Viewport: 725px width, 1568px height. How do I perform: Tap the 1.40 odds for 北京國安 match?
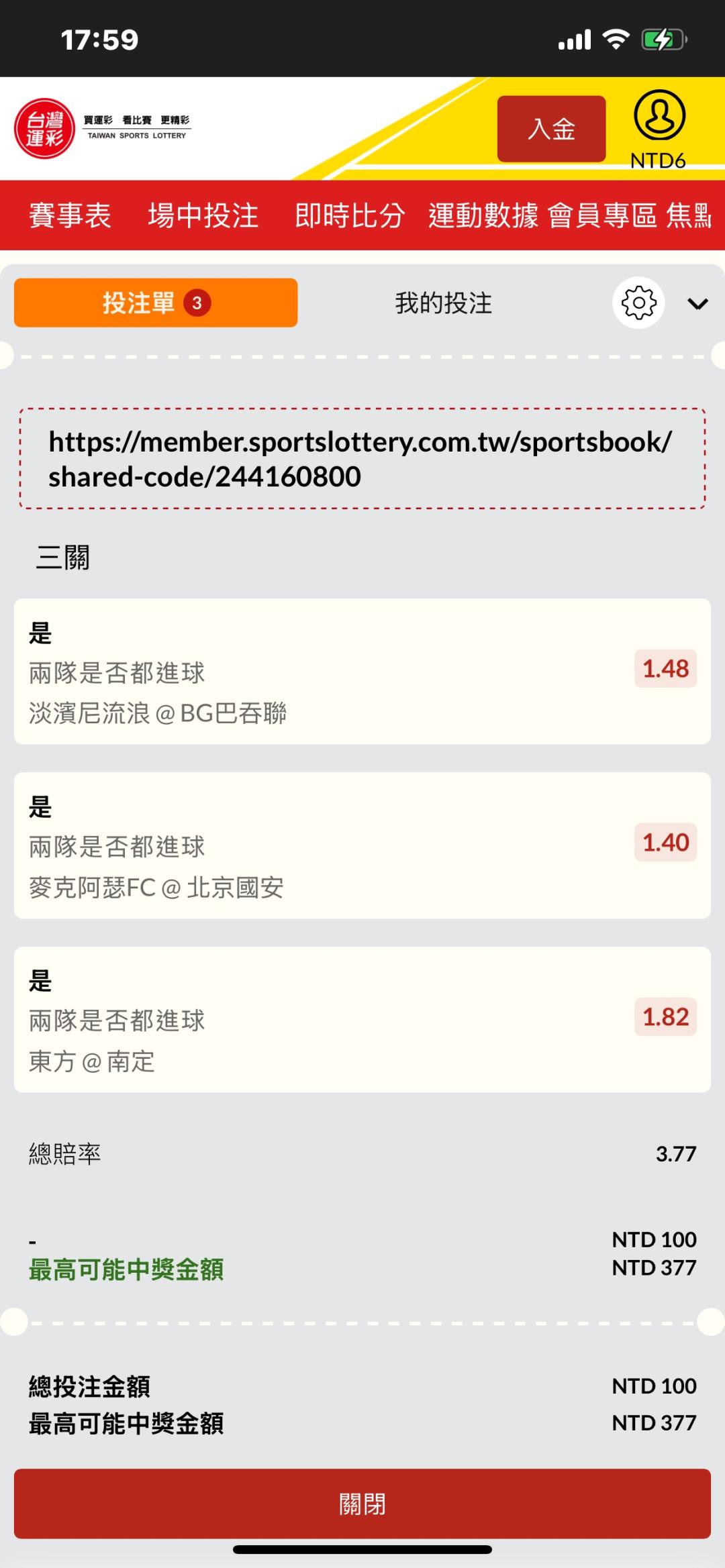tap(665, 843)
